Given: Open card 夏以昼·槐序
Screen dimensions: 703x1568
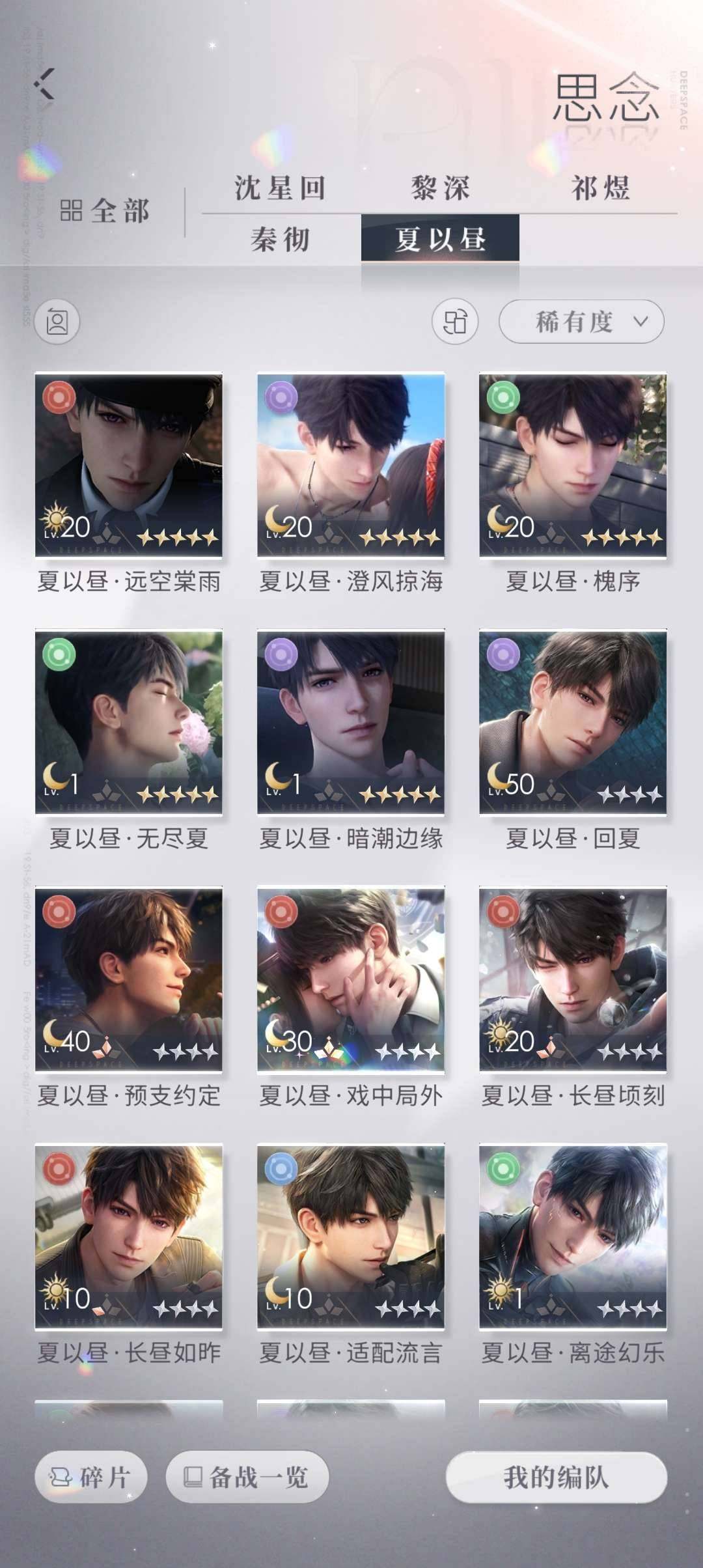Looking at the screenshot, I should [573, 465].
